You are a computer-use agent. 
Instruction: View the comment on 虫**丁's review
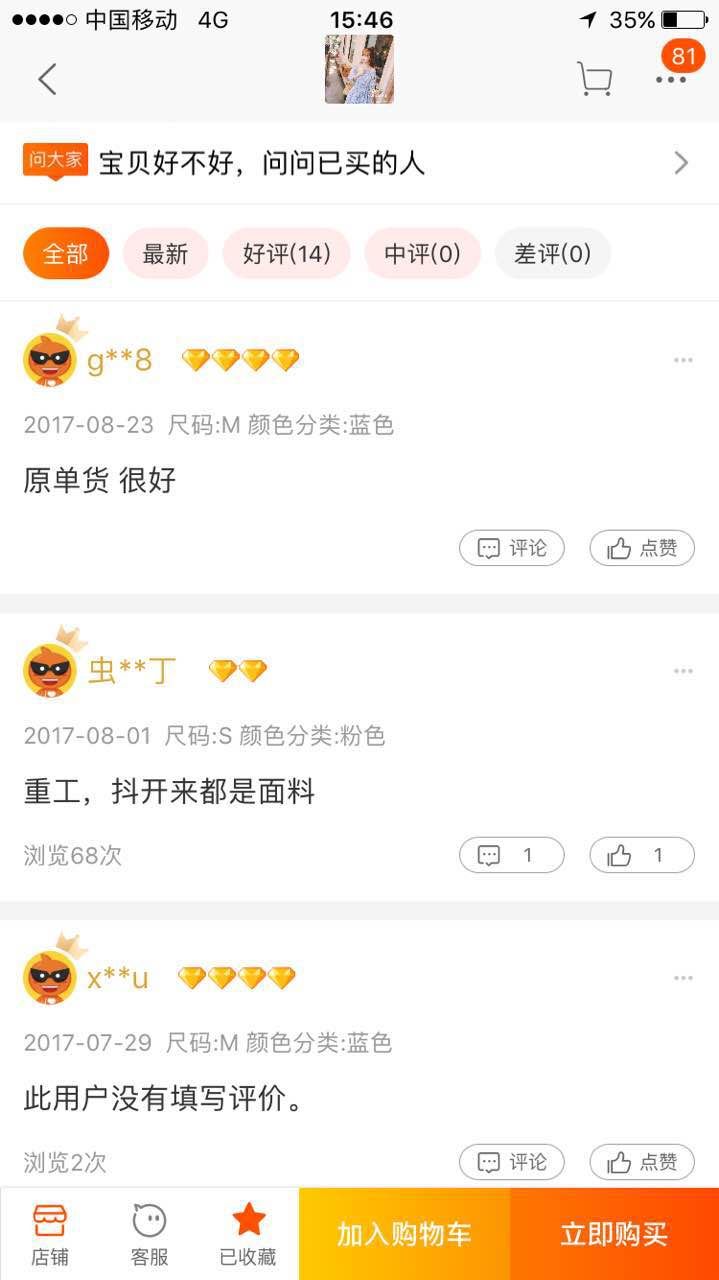tap(511, 855)
